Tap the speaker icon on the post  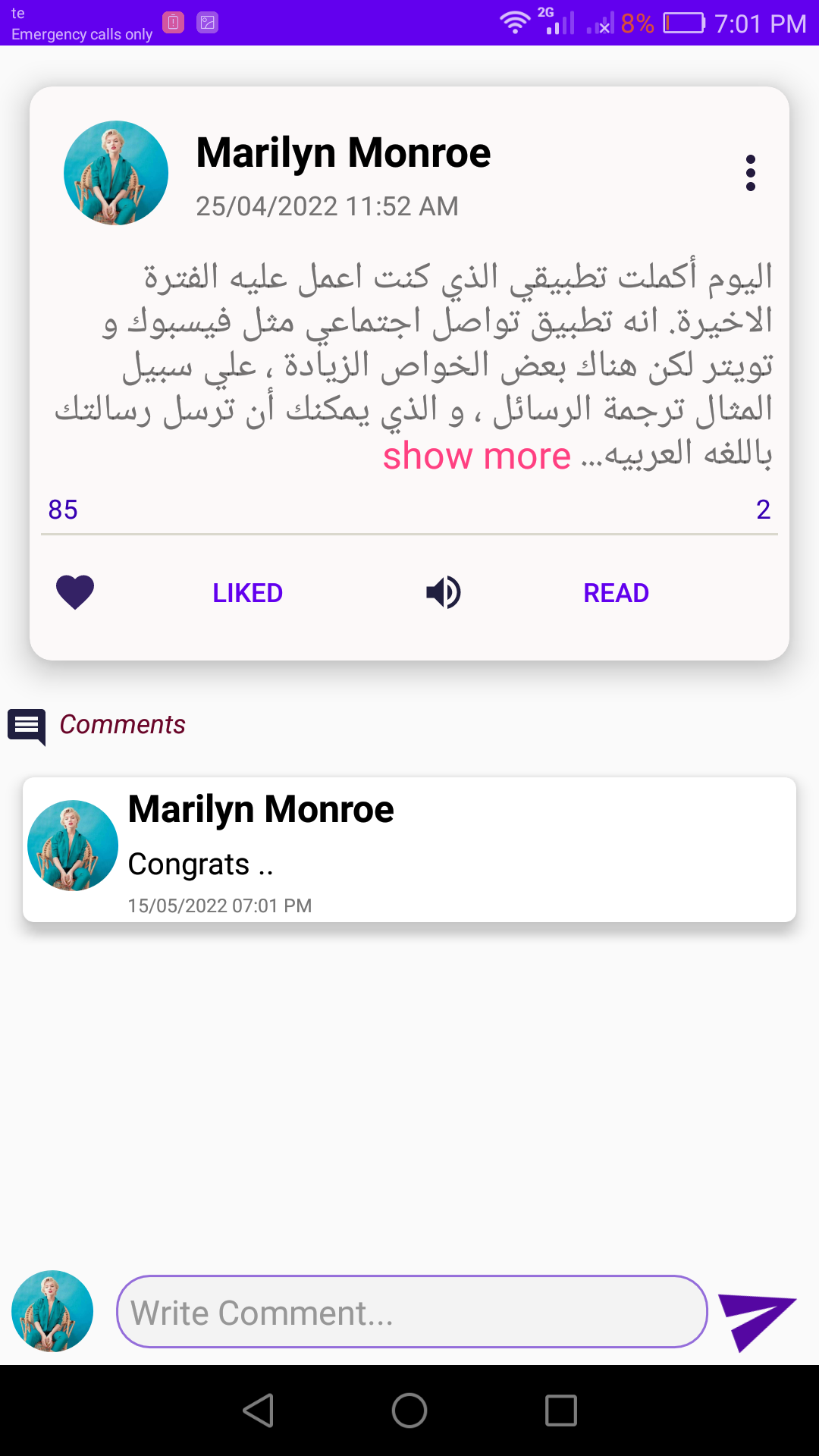(x=444, y=592)
